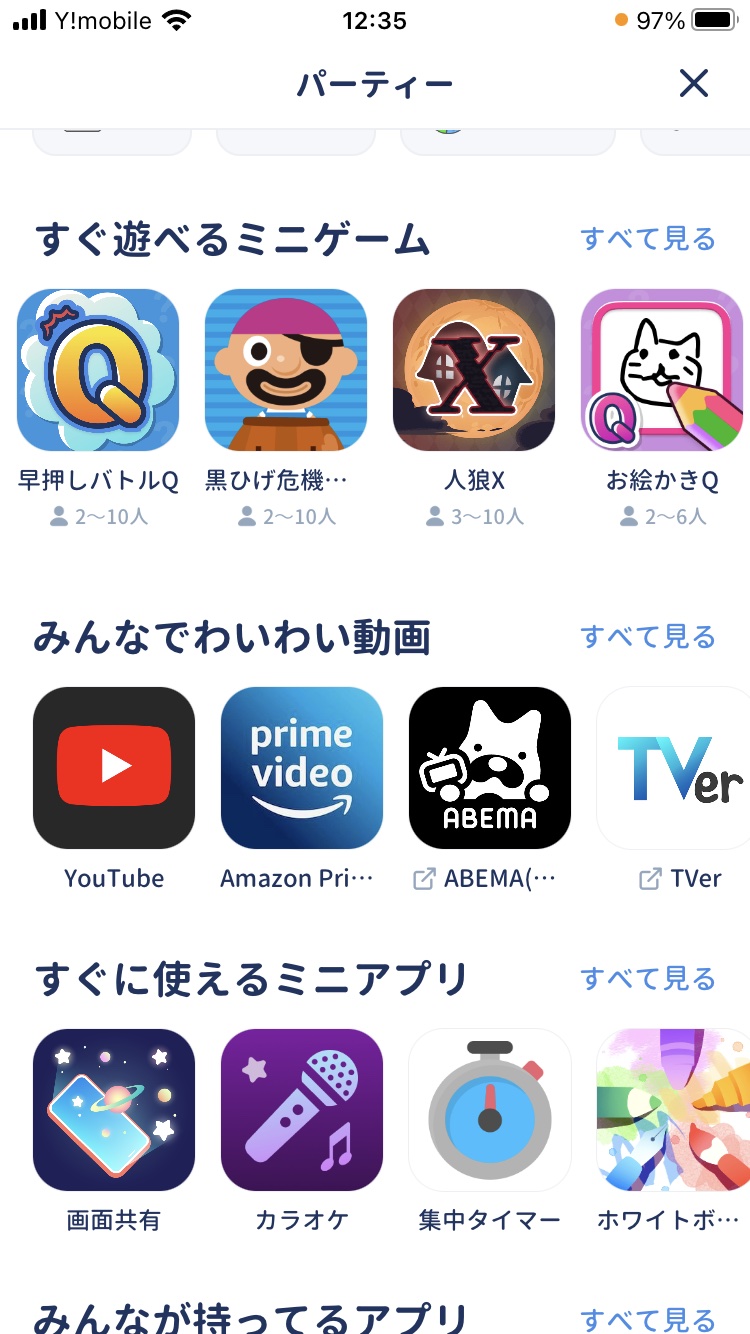Open 早押しバトルQ mini game
This screenshot has width=750, height=1334.
click(x=98, y=370)
